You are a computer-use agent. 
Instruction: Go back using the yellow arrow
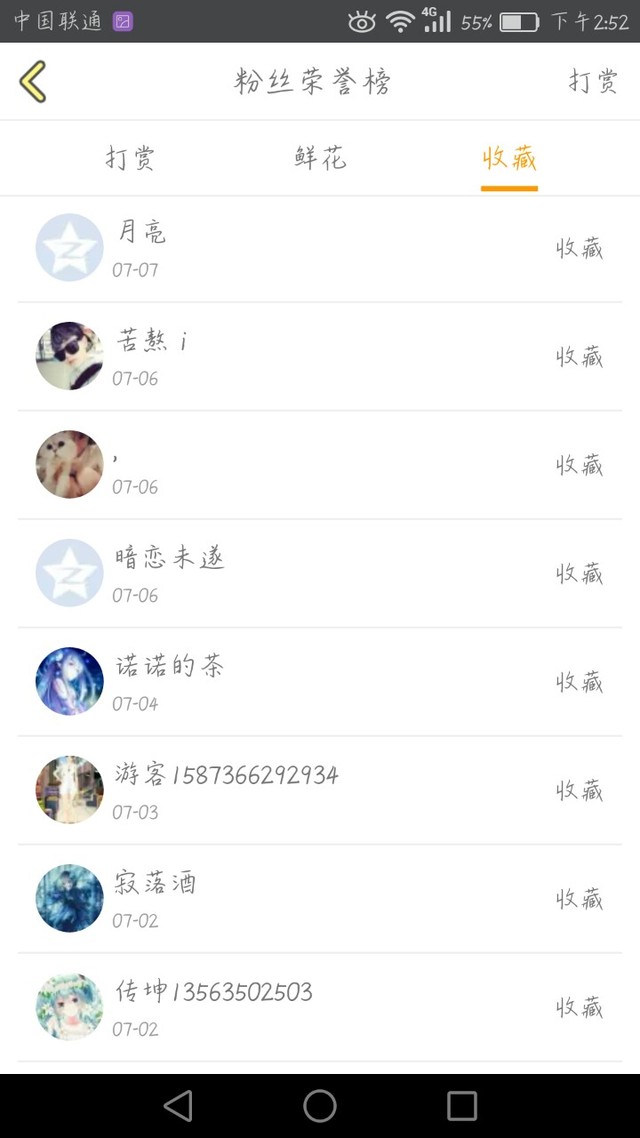point(33,82)
